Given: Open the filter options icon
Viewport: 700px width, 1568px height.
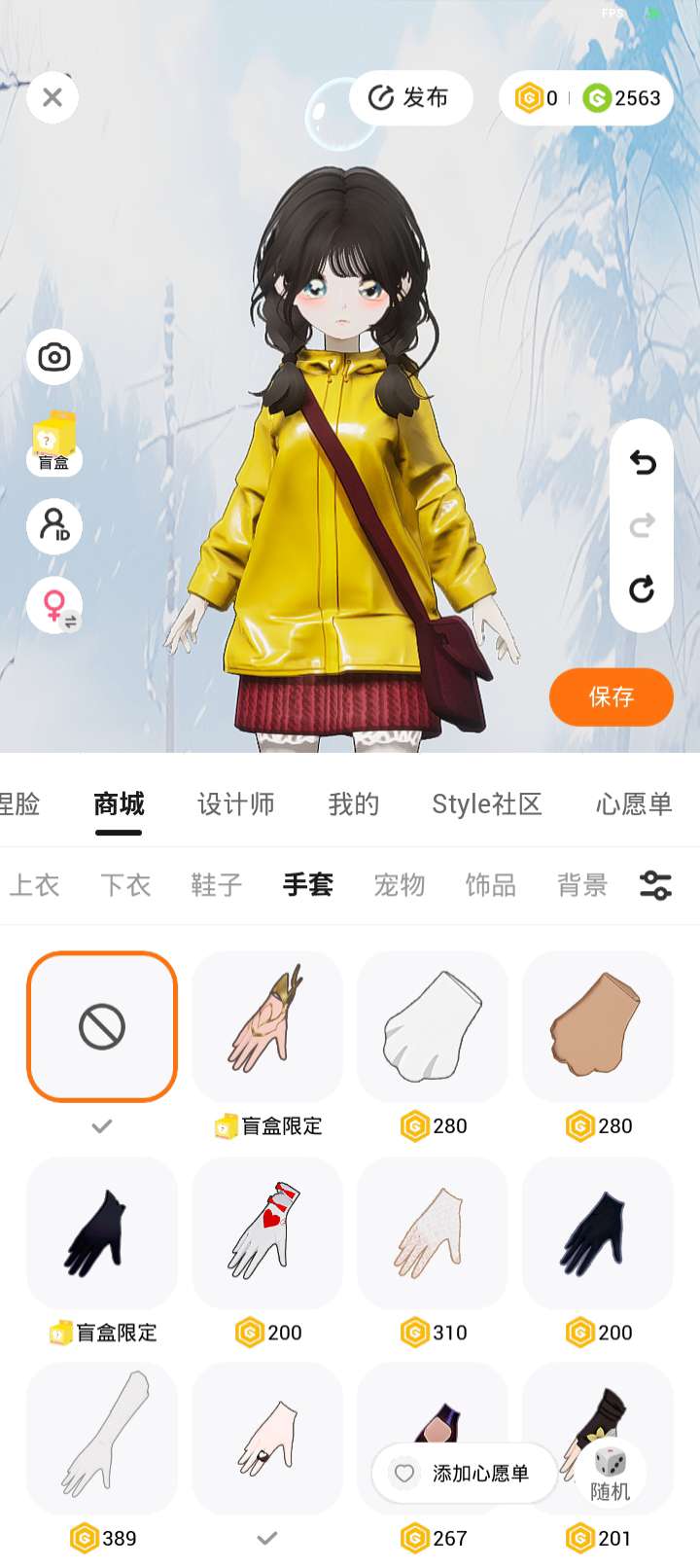Looking at the screenshot, I should (x=655, y=885).
